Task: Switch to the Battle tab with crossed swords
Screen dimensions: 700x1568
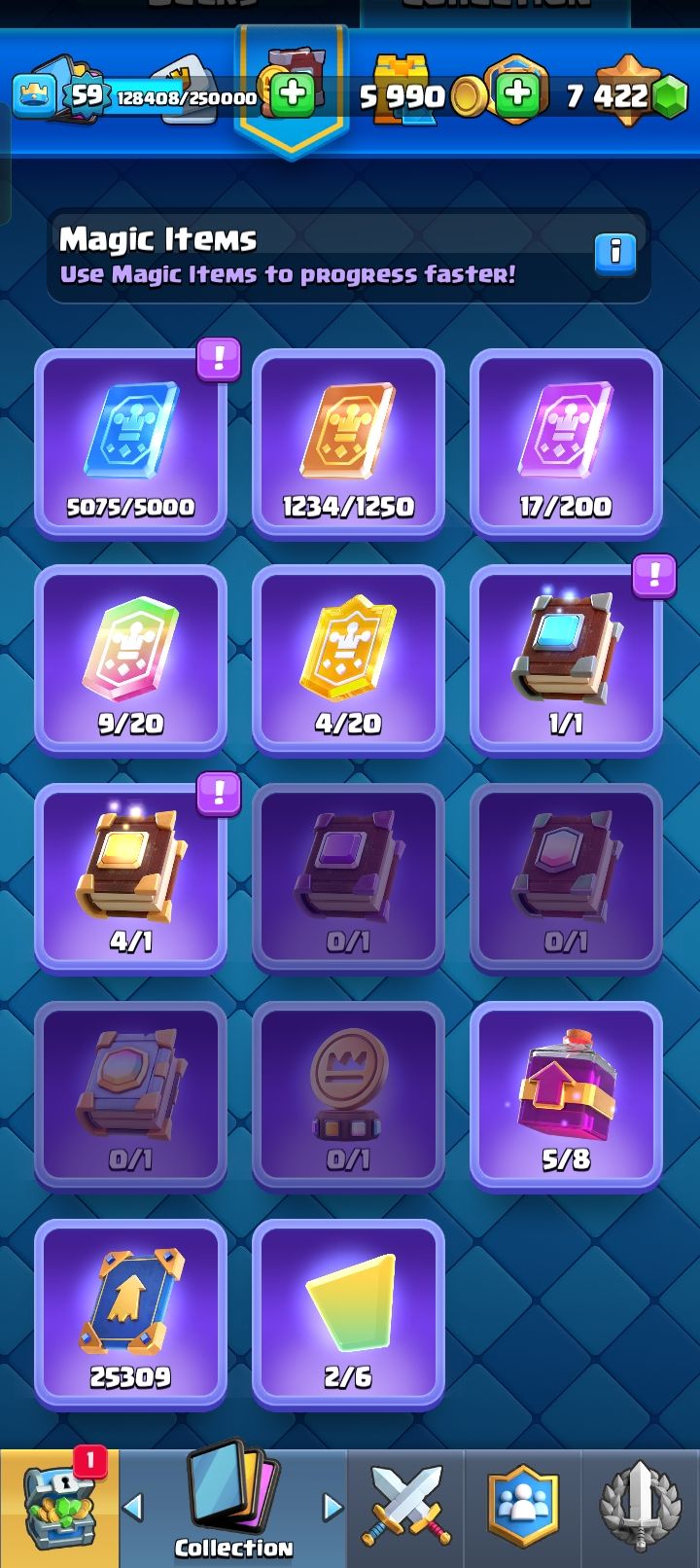Action: coord(405,1509)
